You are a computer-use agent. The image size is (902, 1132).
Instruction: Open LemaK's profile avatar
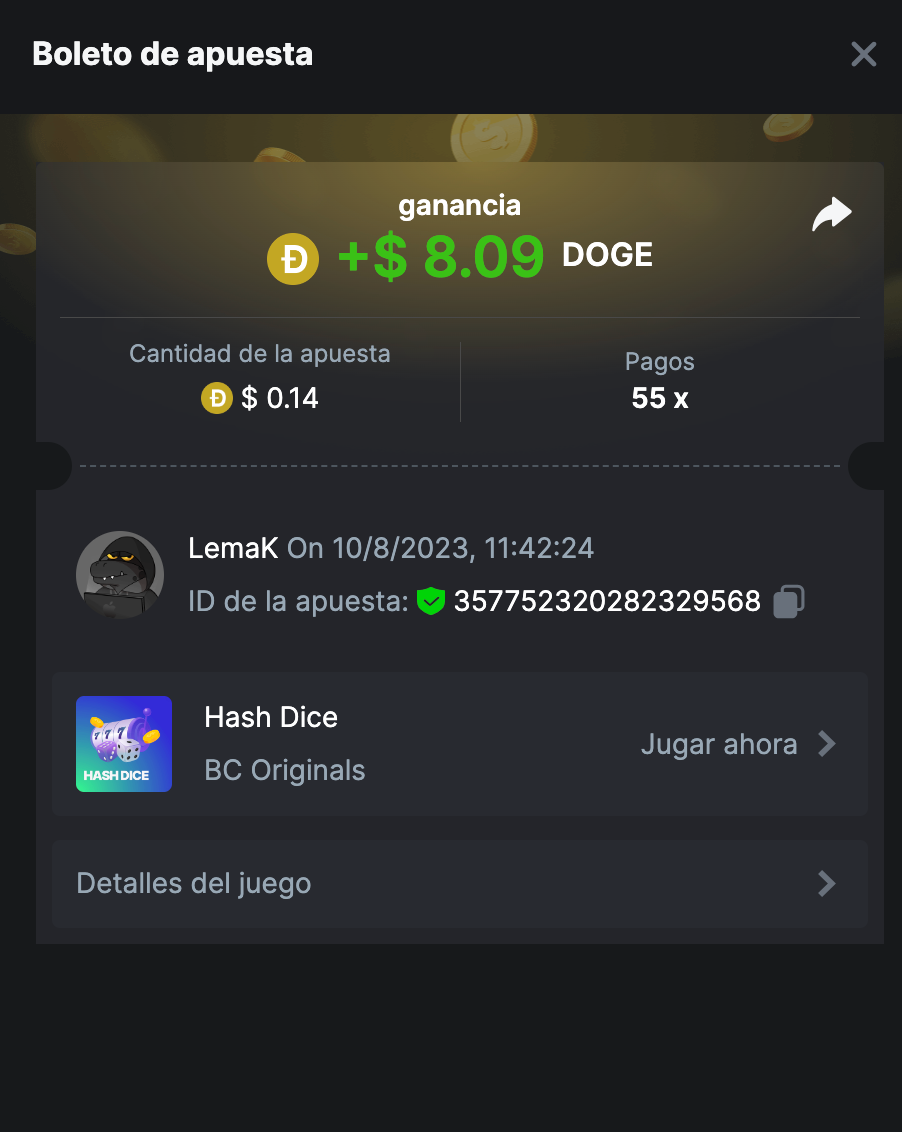click(120, 575)
